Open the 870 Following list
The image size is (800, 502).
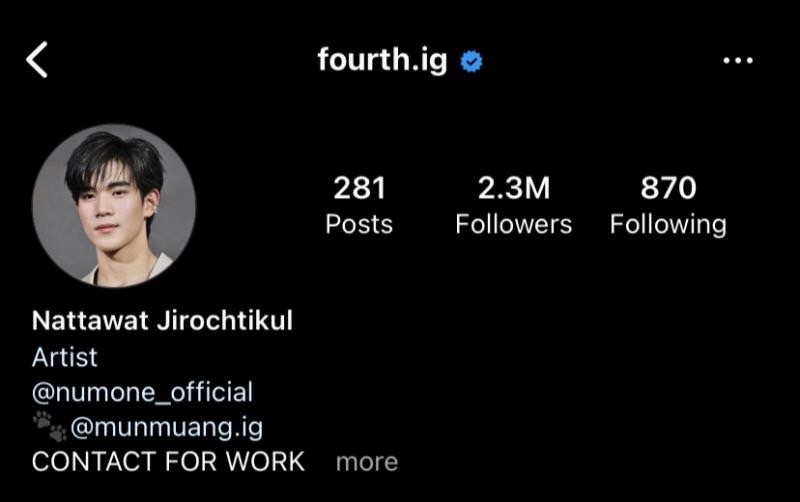pyautogui.click(x=668, y=205)
